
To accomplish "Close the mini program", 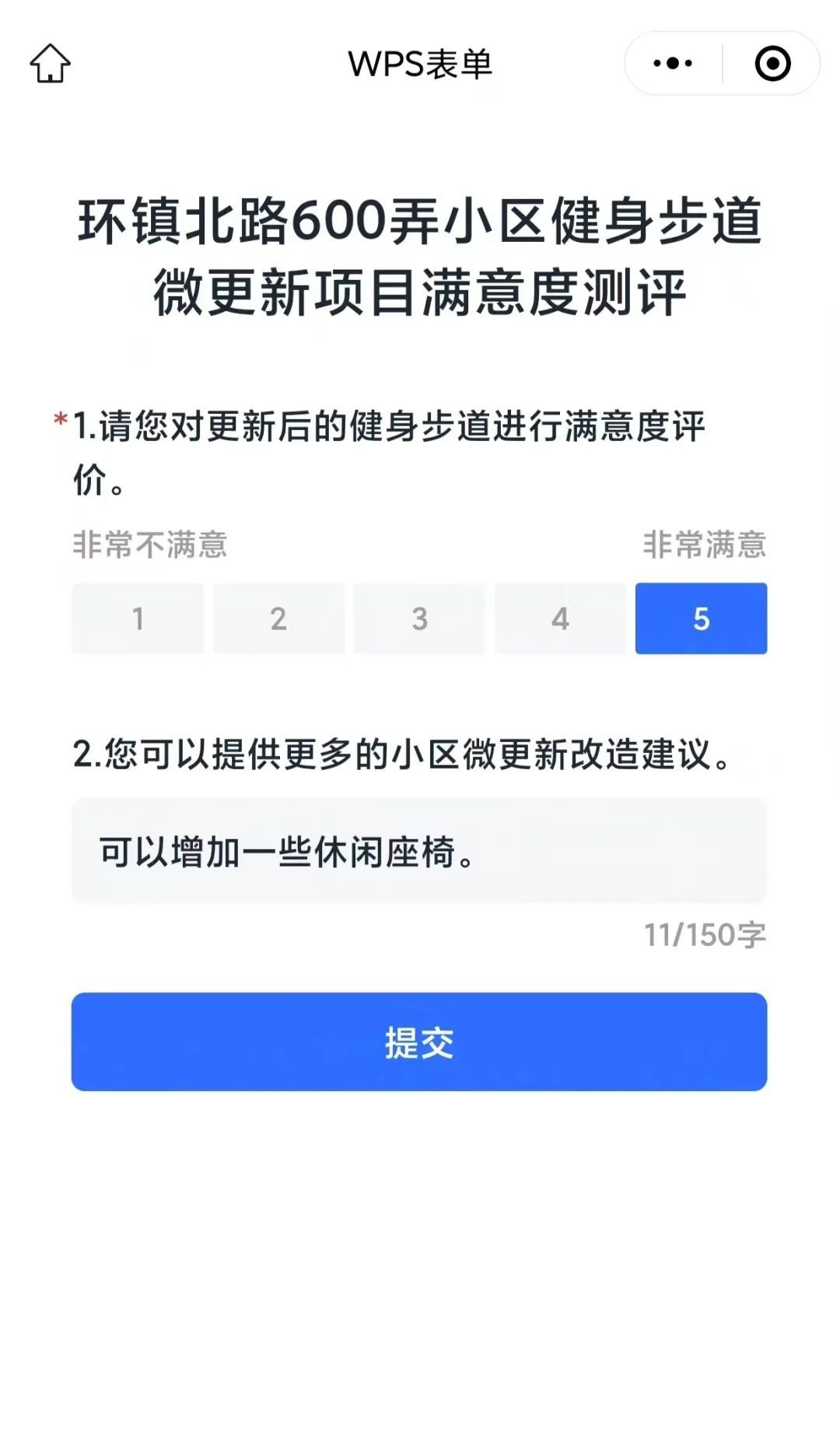I will coord(772,63).
